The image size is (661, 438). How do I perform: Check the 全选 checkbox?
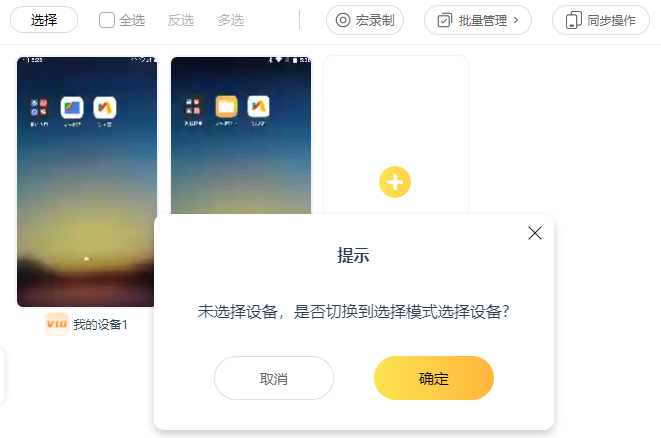click(x=107, y=20)
